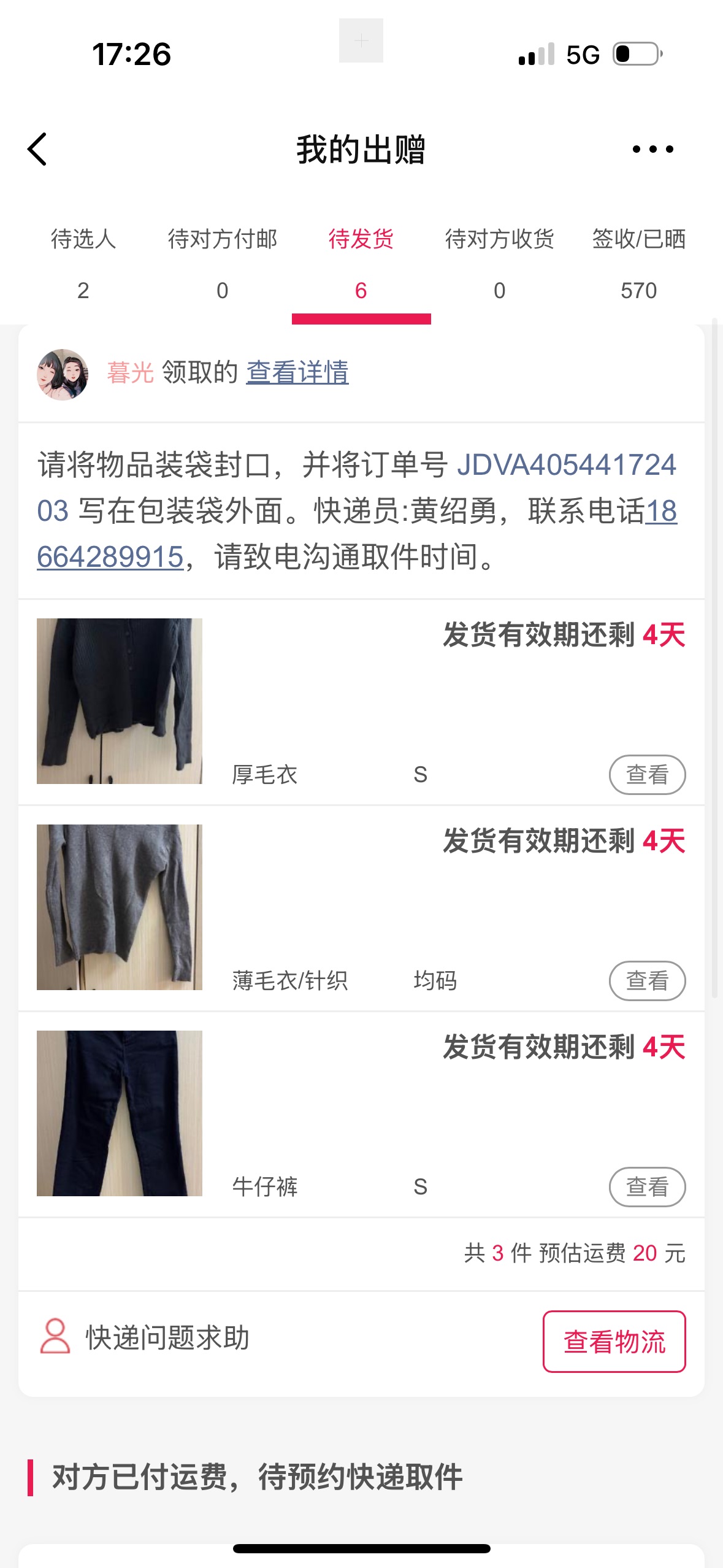The width and height of the screenshot is (723, 1568).
Task: Tap 查看物流 to view logistics
Action: tap(614, 1341)
